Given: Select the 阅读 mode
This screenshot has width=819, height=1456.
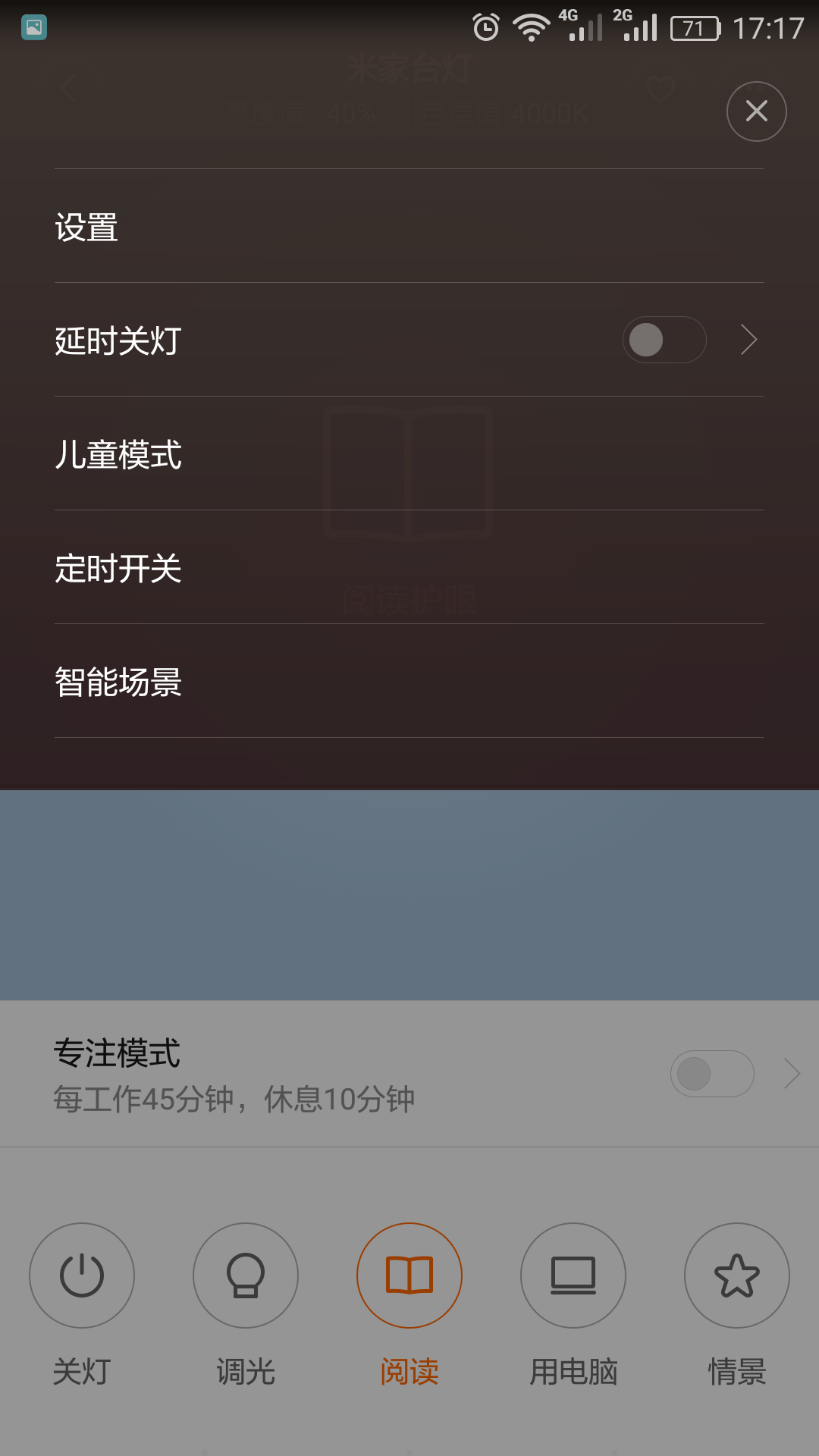Looking at the screenshot, I should (x=409, y=1276).
